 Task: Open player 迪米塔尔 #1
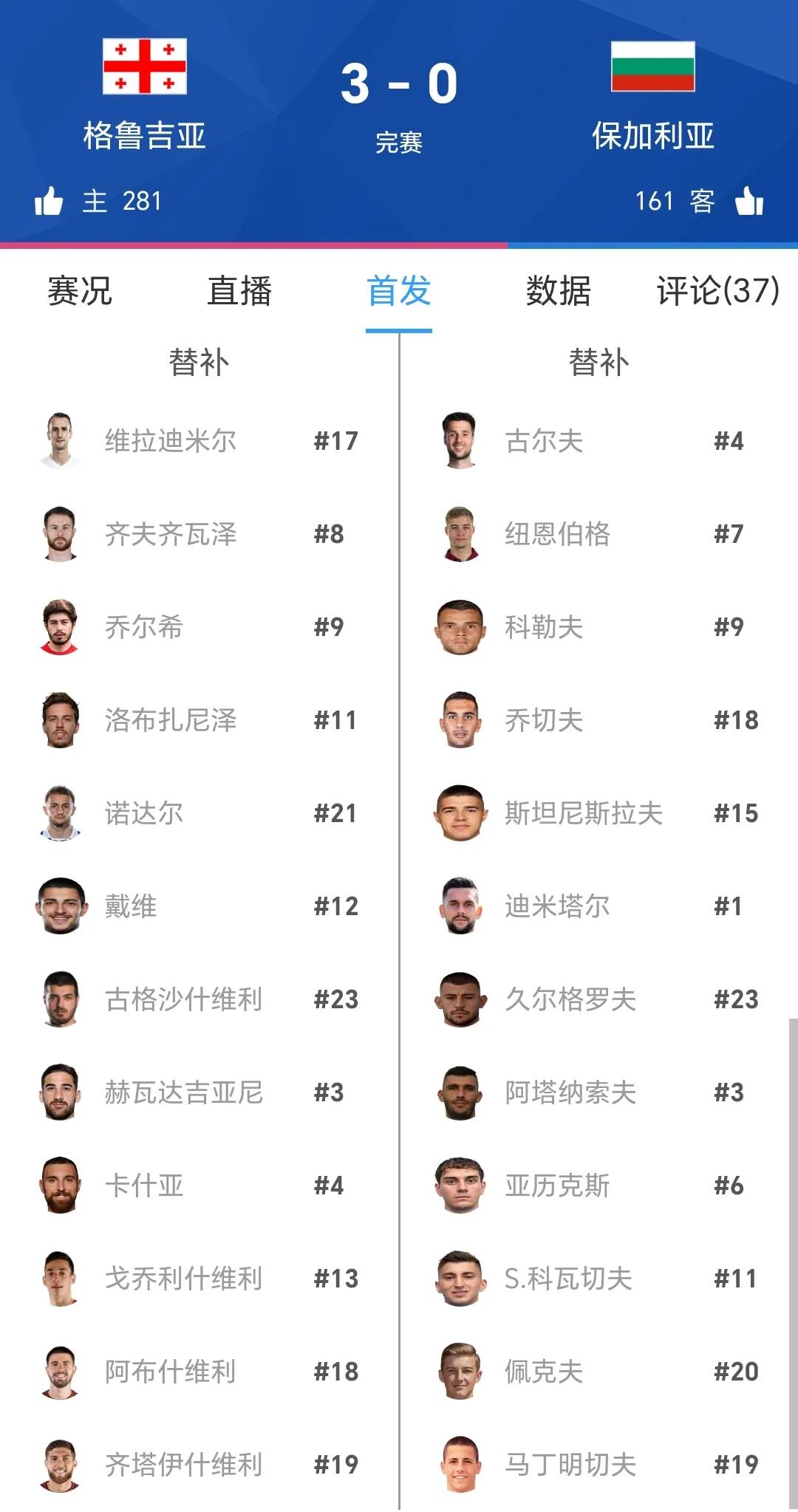click(x=557, y=906)
